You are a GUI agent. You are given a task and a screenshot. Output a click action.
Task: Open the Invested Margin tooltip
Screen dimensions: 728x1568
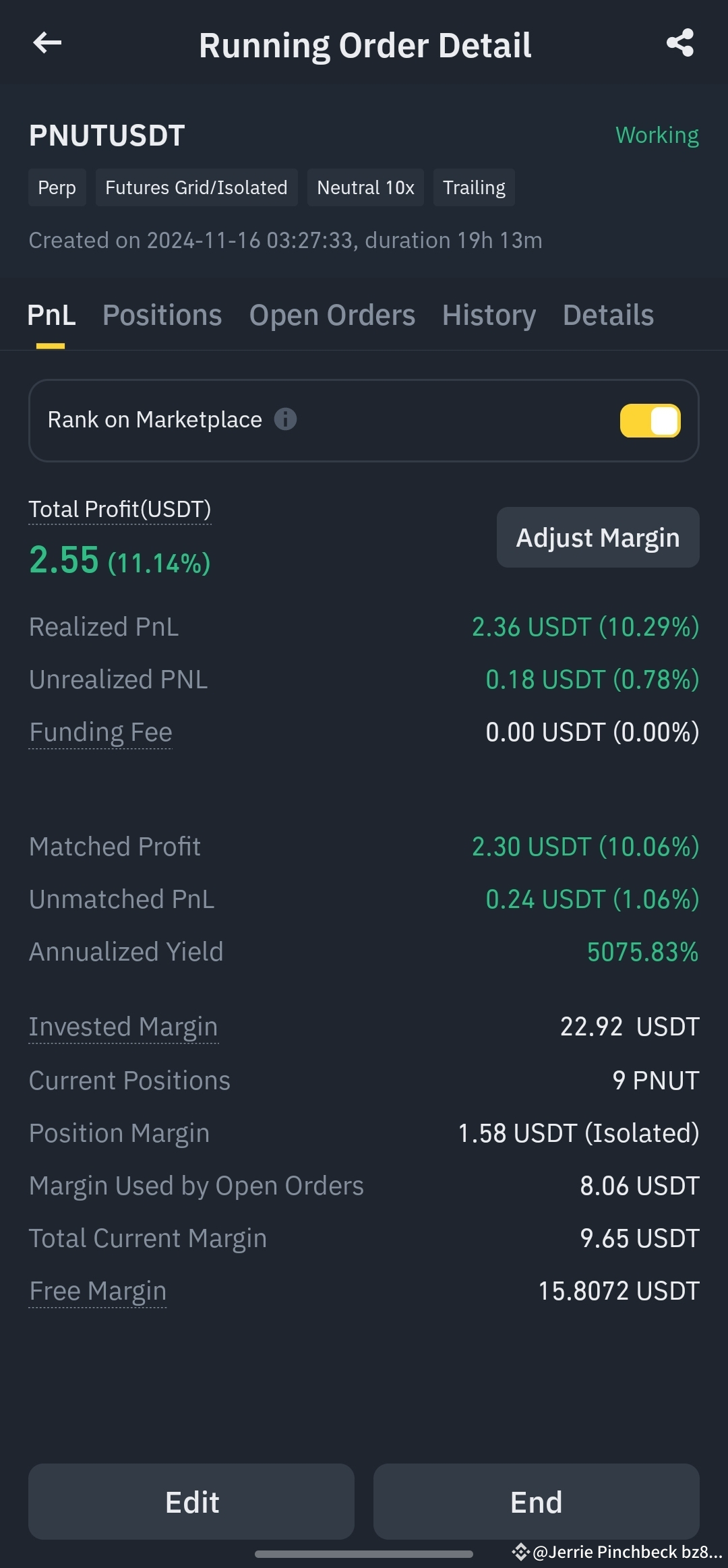[x=123, y=1027]
